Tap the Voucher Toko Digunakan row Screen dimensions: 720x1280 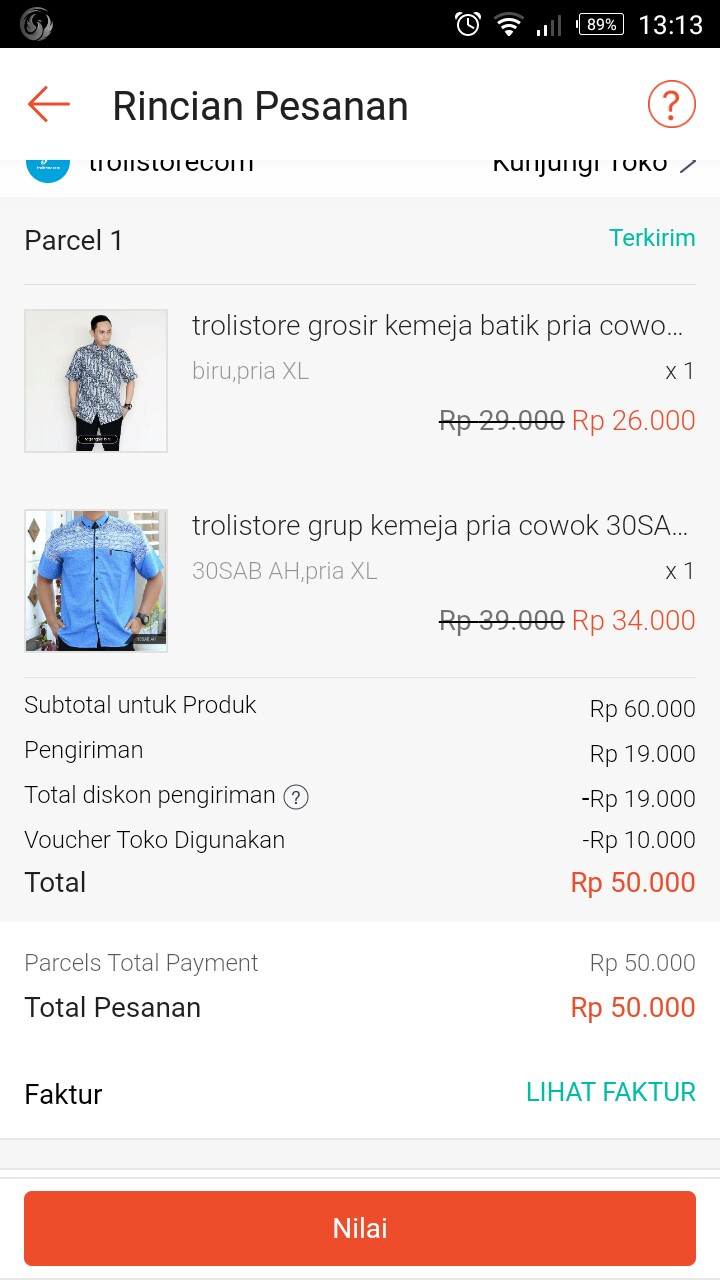(155, 840)
